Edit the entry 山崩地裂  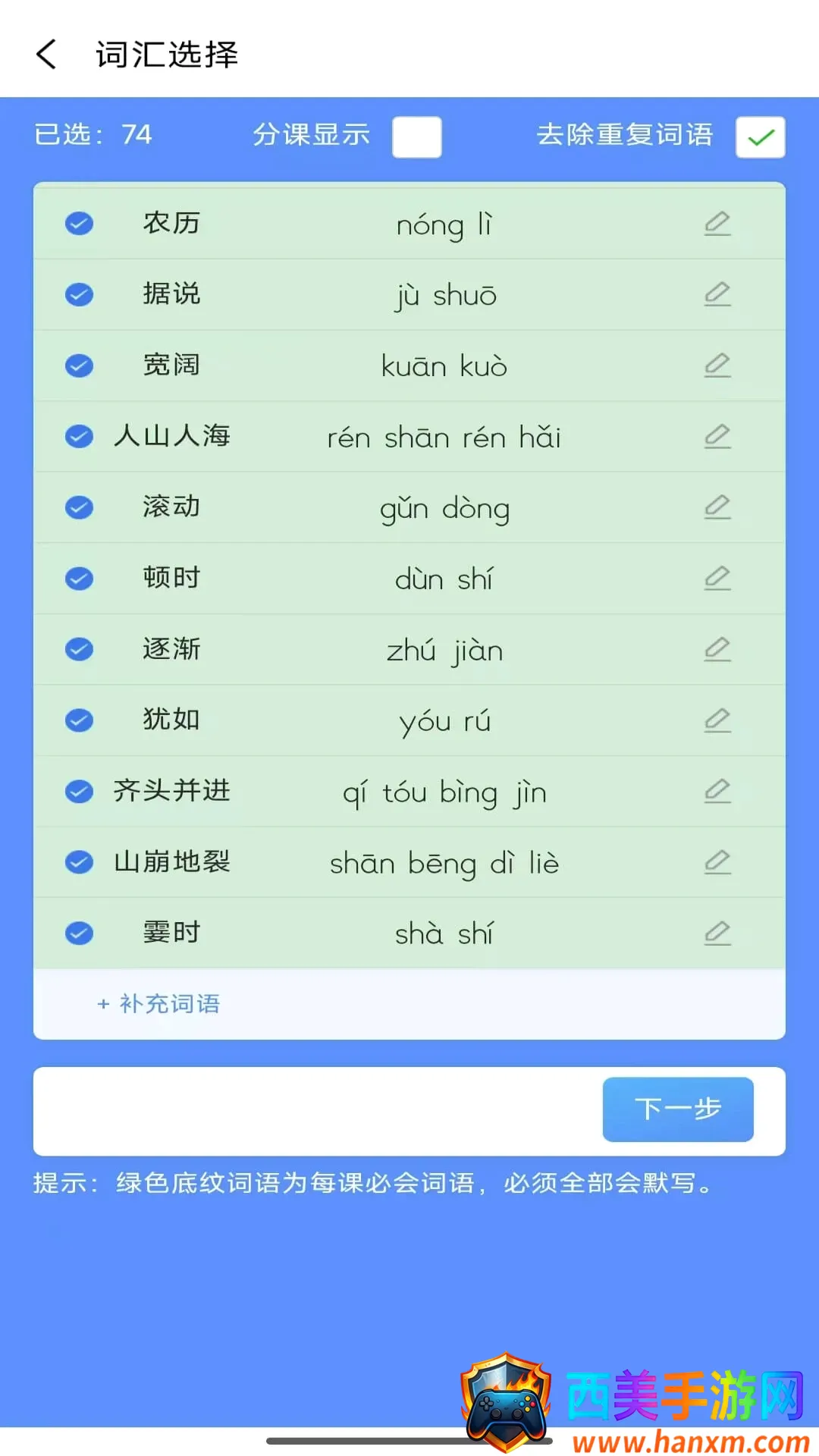(x=717, y=862)
